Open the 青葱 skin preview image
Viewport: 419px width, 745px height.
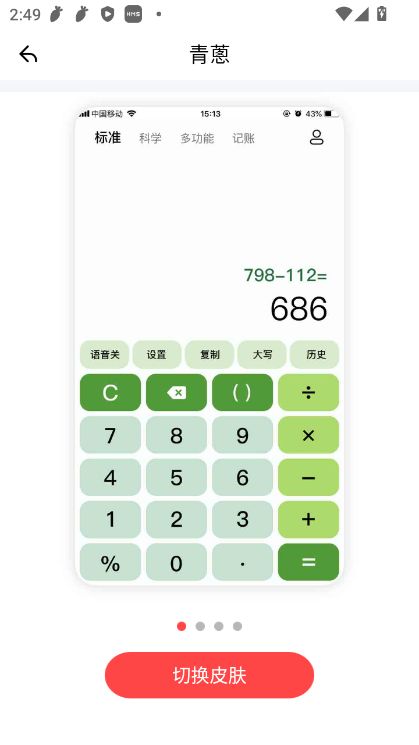(210, 346)
